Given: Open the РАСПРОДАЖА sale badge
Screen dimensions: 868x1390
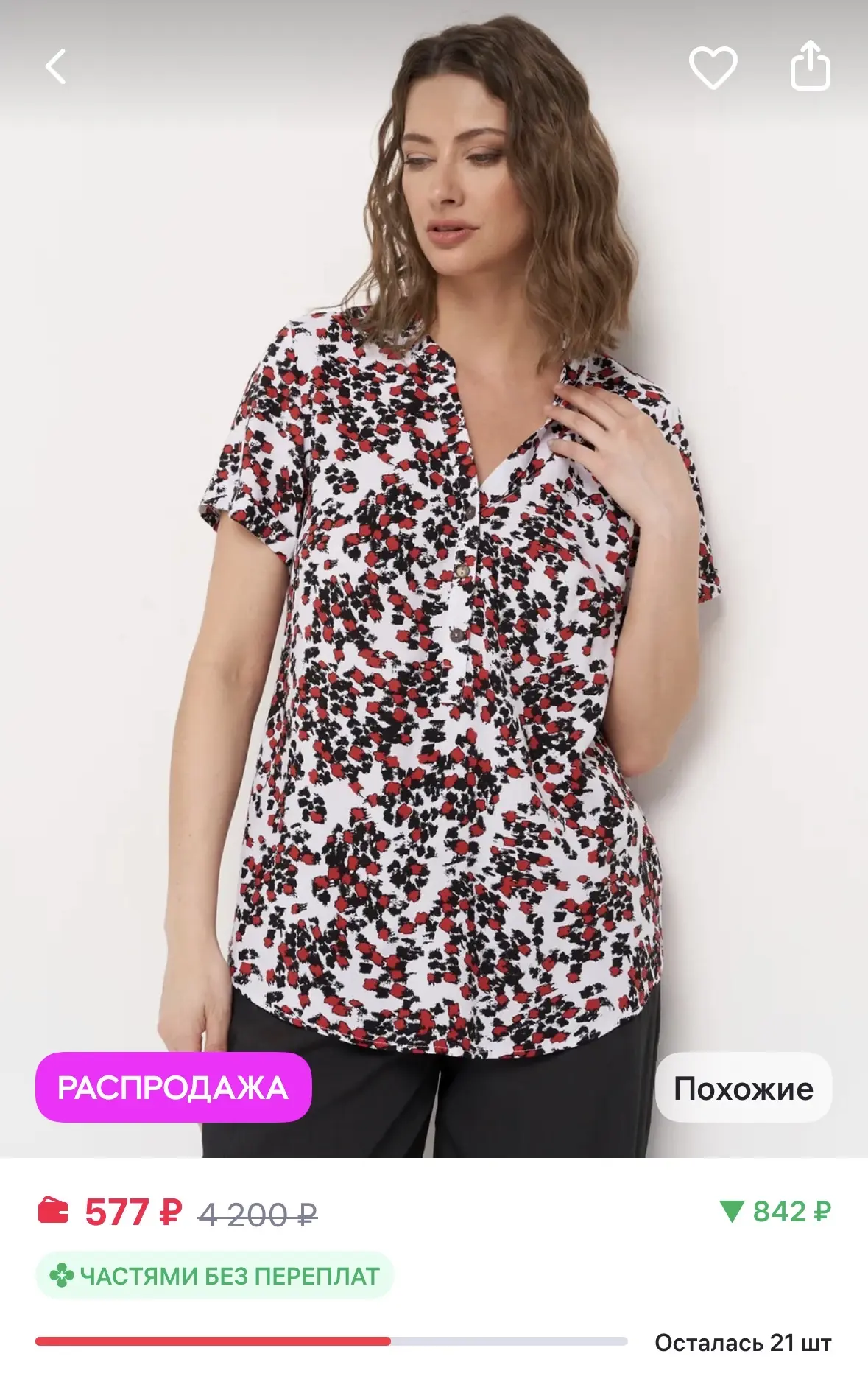Looking at the screenshot, I should (174, 1087).
